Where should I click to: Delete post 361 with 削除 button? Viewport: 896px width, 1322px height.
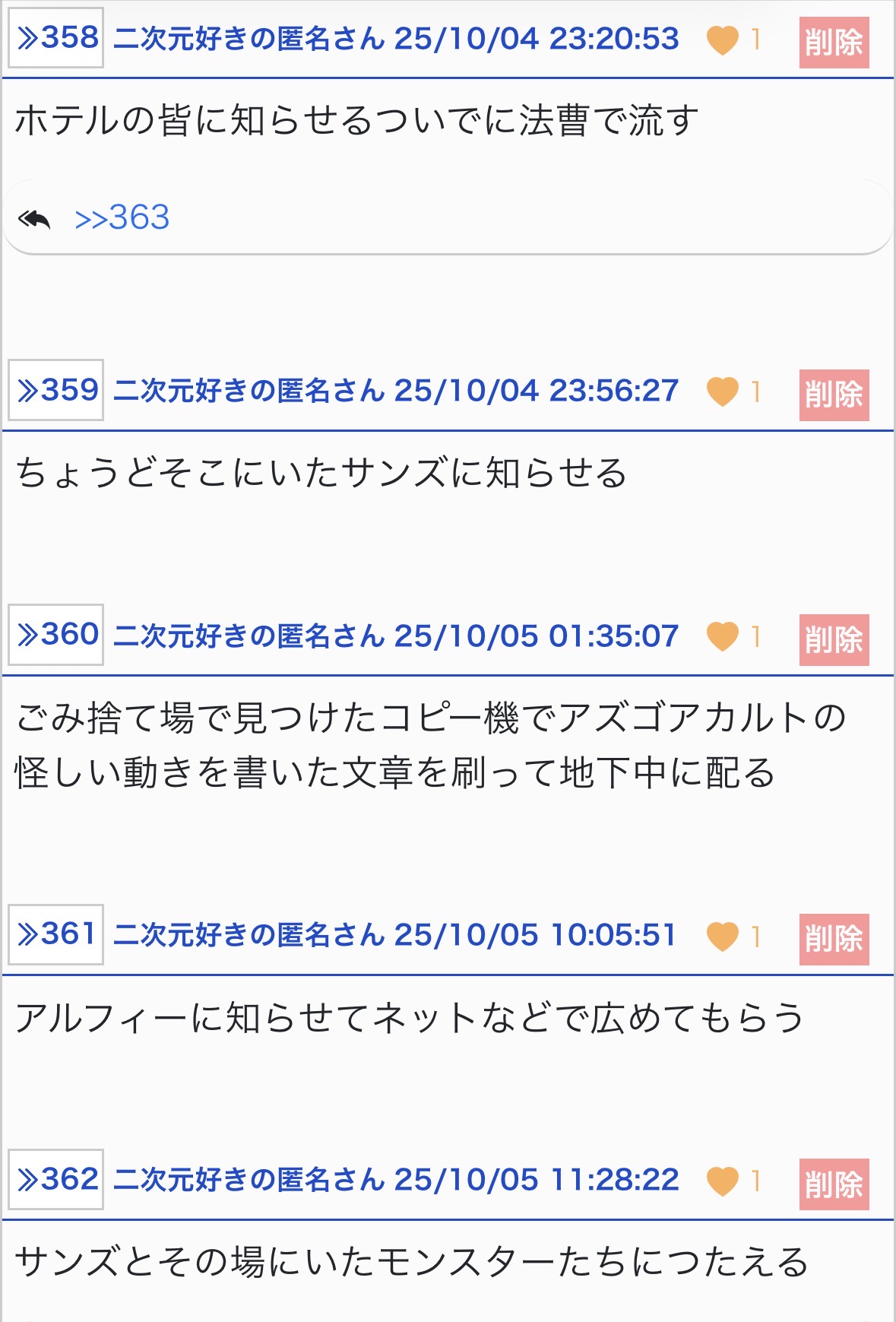point(834,940)
